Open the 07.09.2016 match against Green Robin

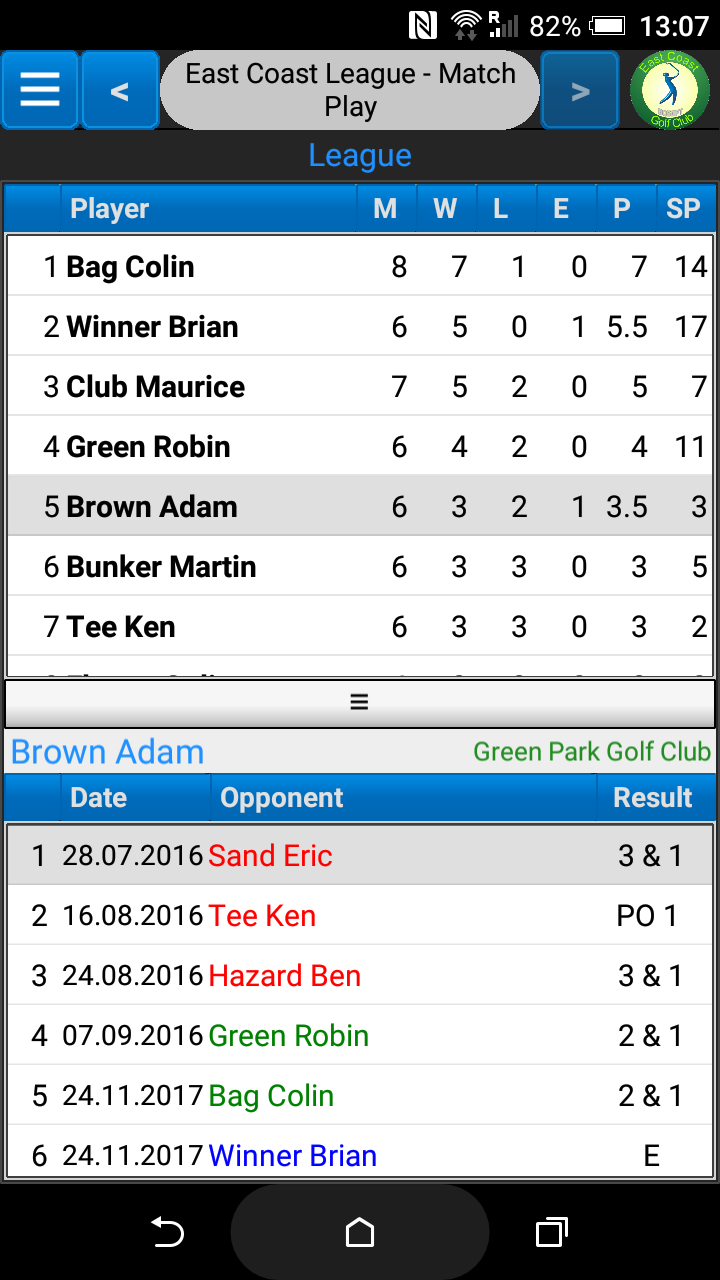(x=360, y=1035)
